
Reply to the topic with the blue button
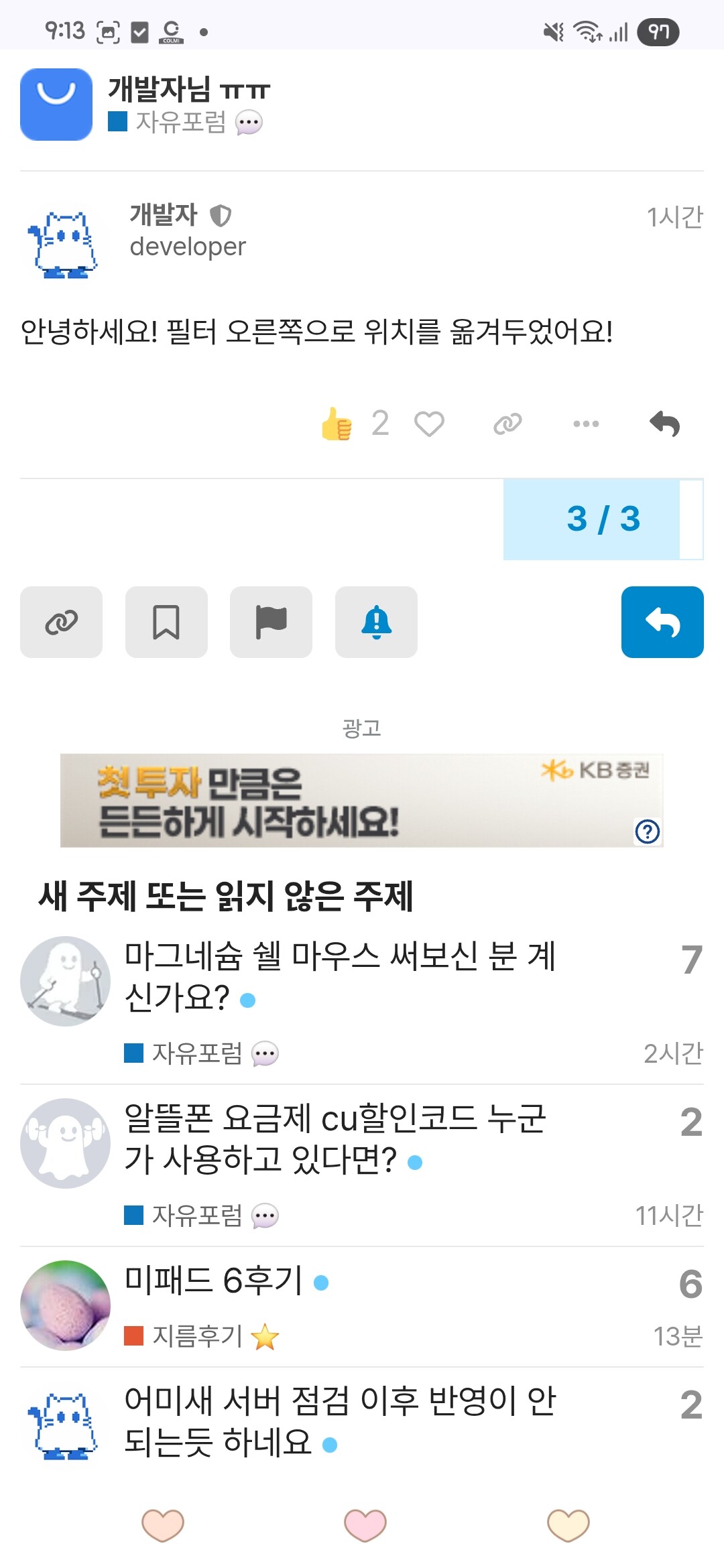point(662,623)
